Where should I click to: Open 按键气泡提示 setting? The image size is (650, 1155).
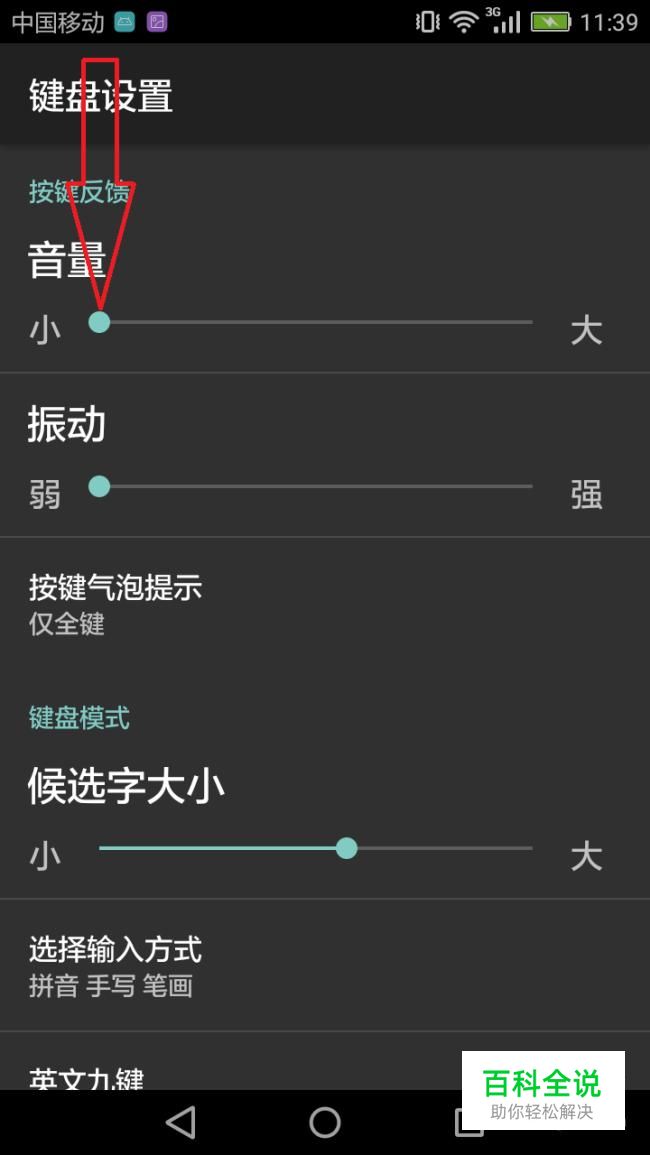(325, 605)
